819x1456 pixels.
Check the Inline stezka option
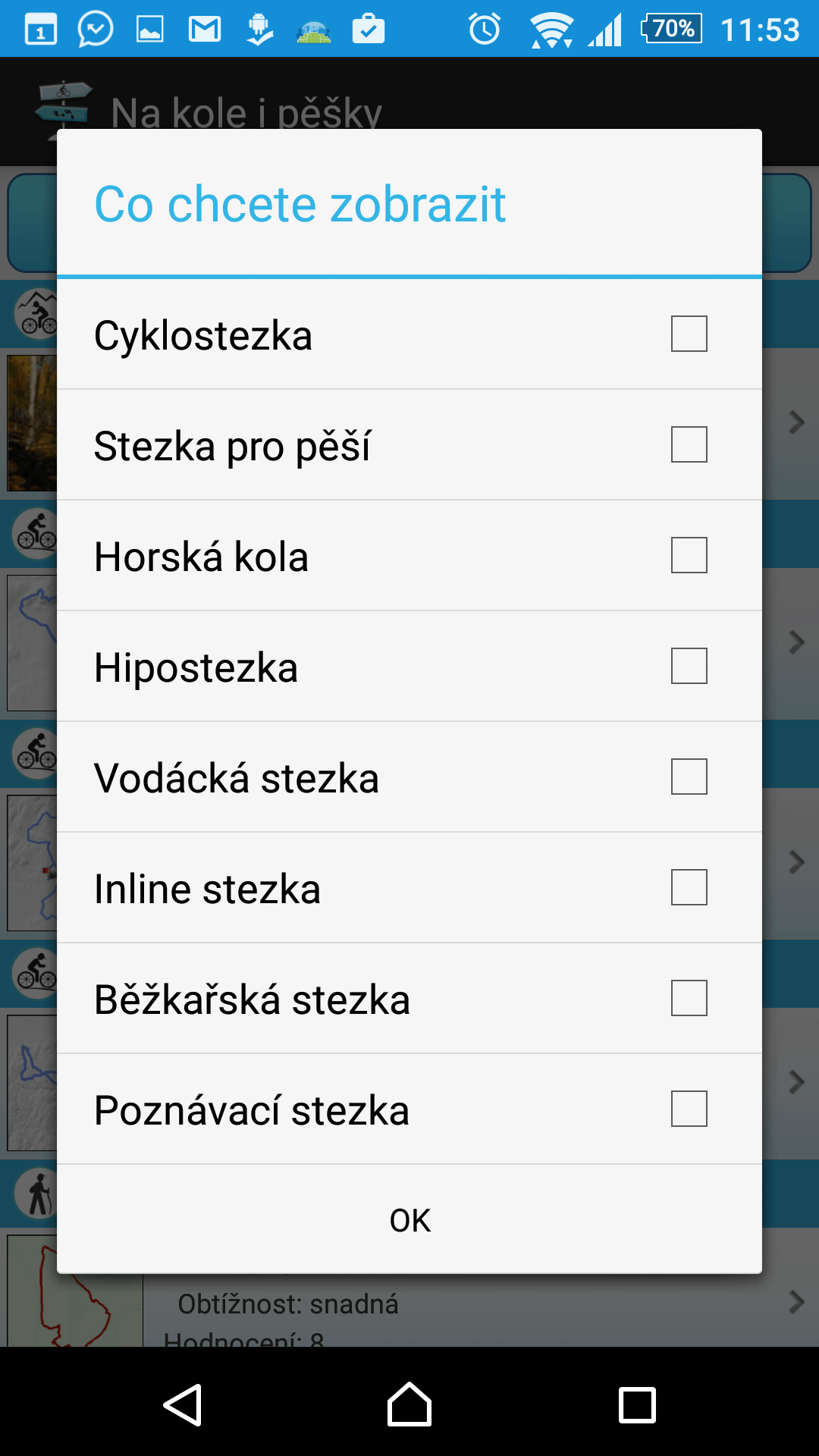(689, 887)
